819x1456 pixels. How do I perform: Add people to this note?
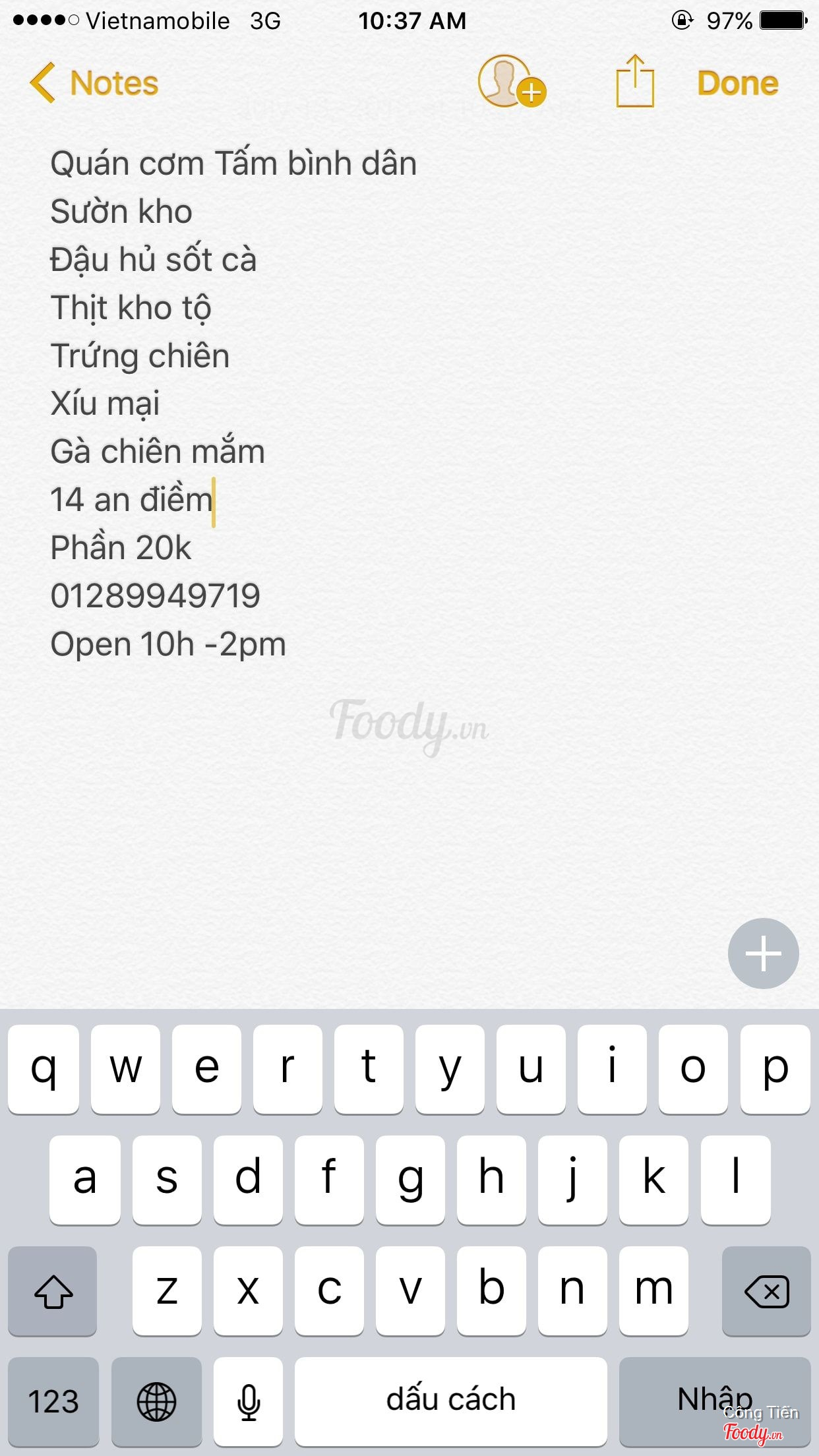click(510, 82)
